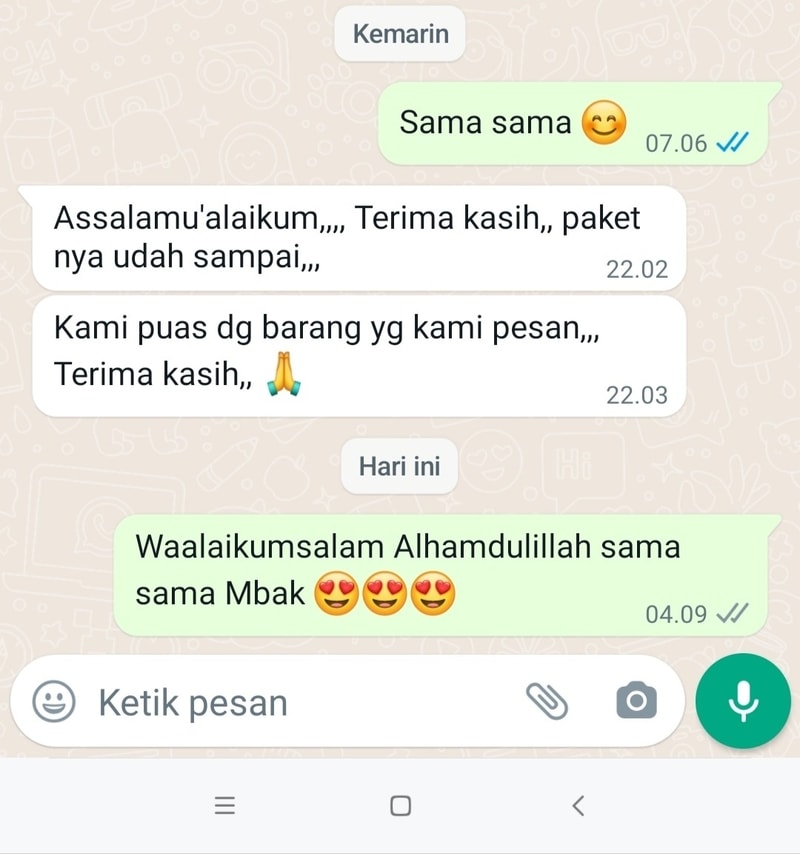Go to the phone's home screen
The image size is (800, 854).
400,805
